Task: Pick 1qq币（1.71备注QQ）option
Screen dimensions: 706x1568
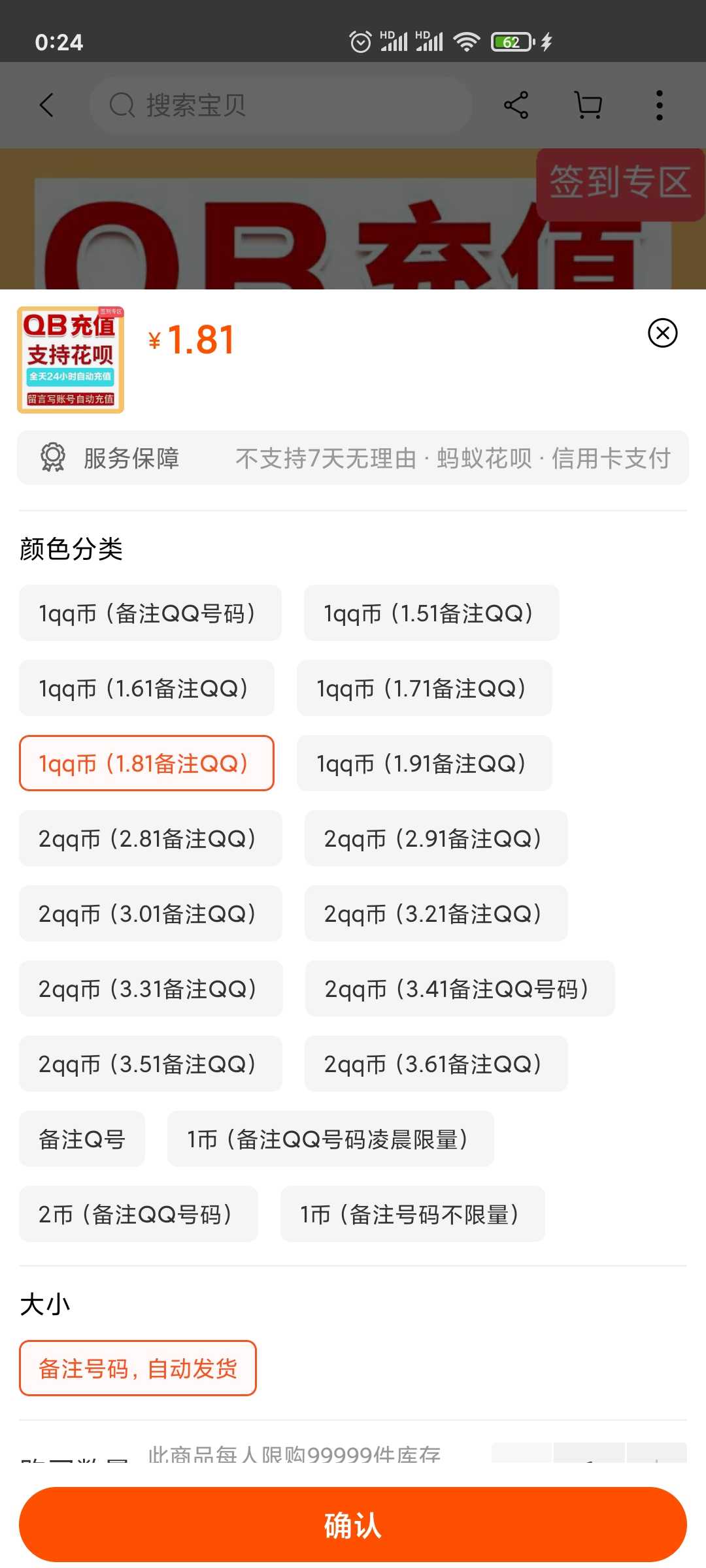Action: [424, 689]
